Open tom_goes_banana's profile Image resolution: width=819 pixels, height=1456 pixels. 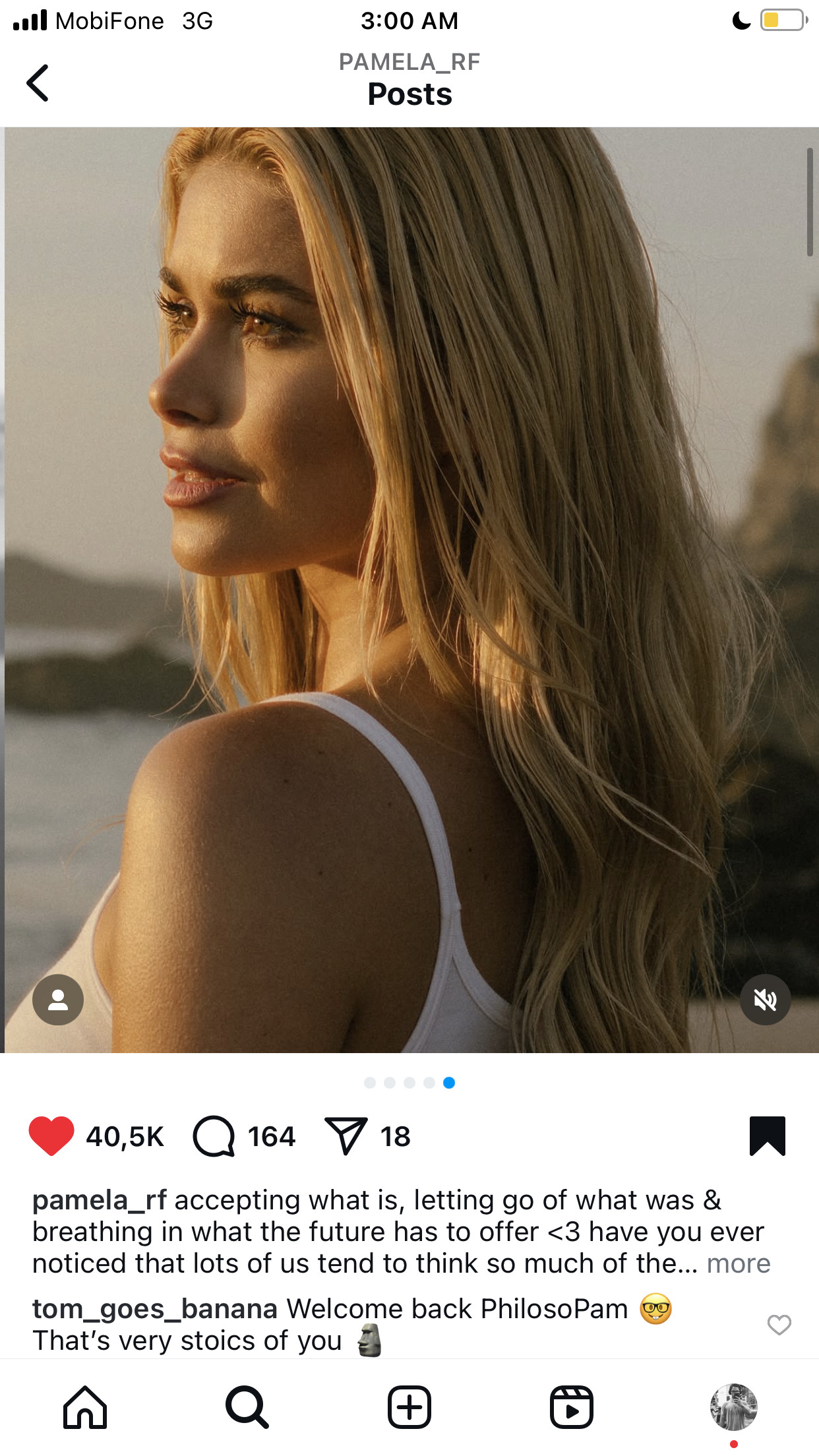pyautogui.click(x=155, y=1309)
